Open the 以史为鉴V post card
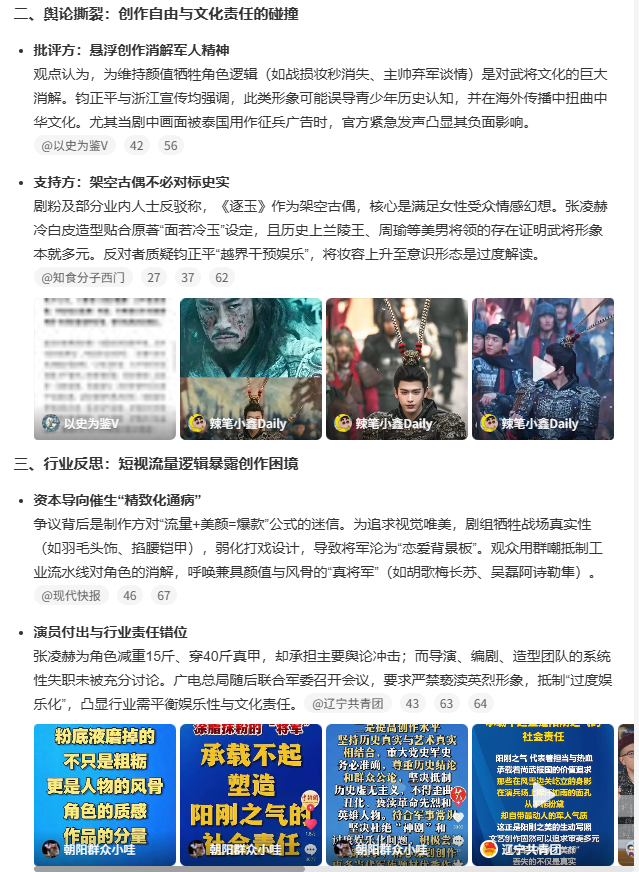 pos(104,369)
